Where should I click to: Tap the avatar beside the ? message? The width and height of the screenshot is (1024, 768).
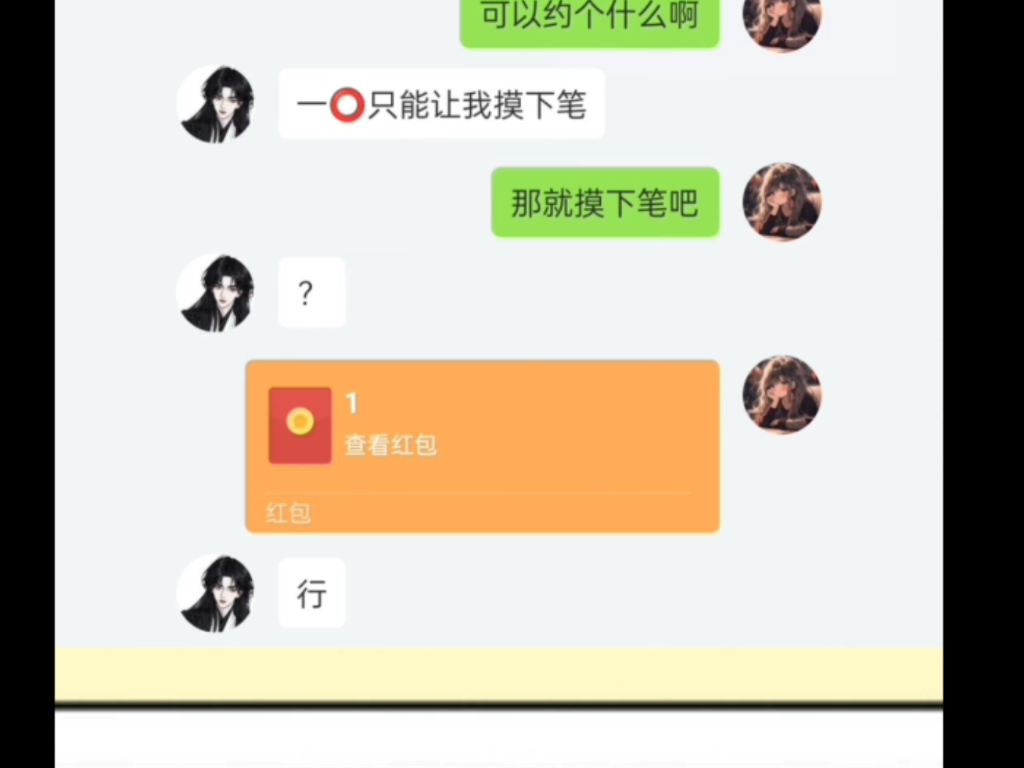click(216, 292)
